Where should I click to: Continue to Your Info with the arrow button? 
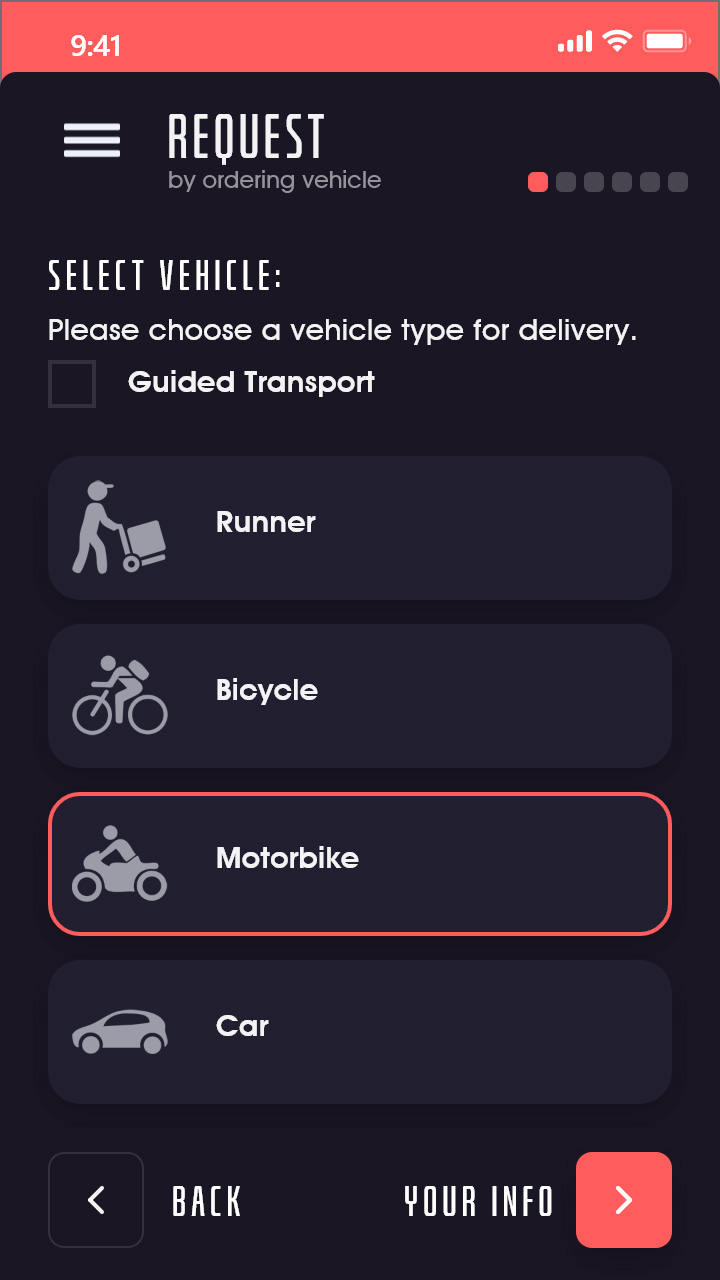pyautogui.click(x=624, y=1200)
